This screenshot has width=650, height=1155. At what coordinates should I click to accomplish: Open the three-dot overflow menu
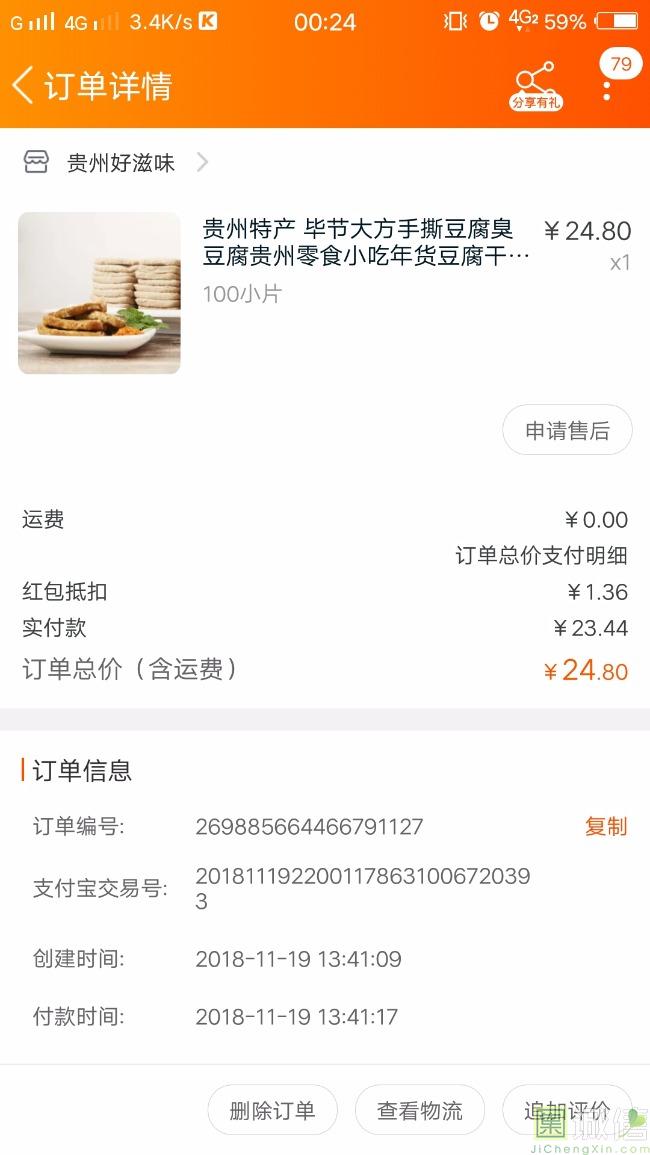coord(607,88)
